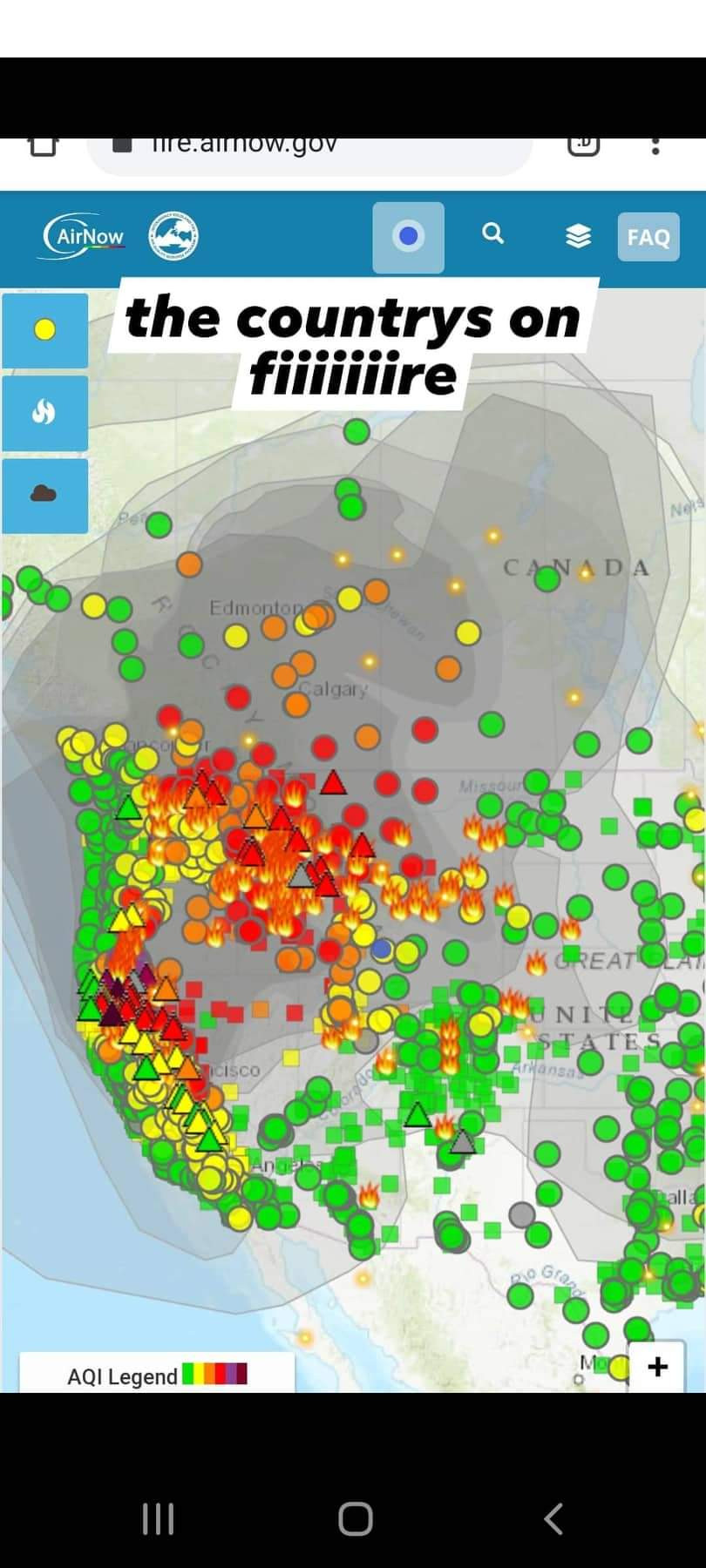Image resolution: width=706 pixels, height=1568 pixels.
Task: Tap the AirNow logo
Action: [x=85, y=236]
